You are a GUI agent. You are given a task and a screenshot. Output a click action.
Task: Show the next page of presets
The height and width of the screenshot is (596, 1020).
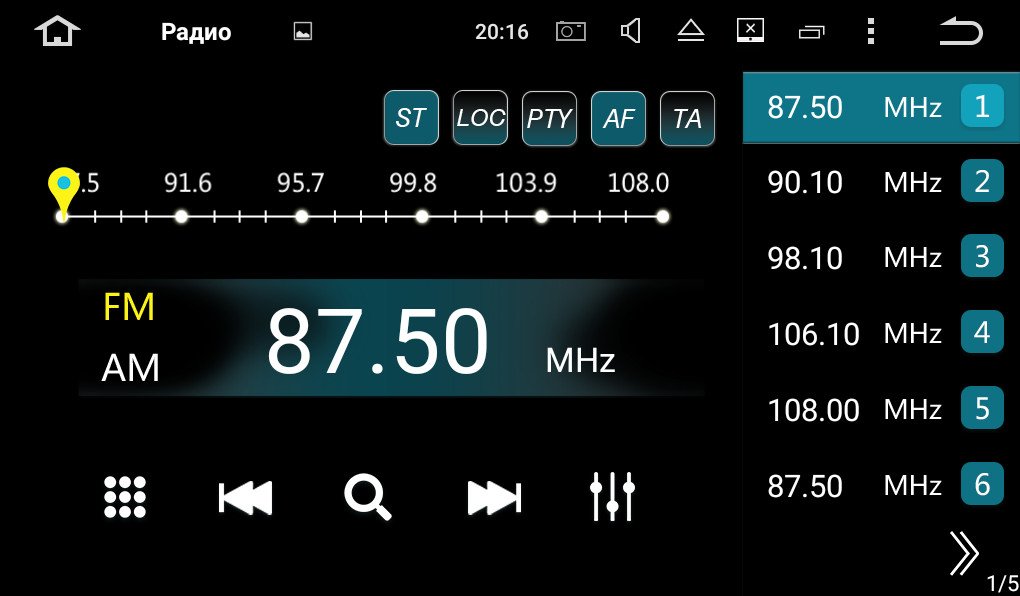click(963, 553)
